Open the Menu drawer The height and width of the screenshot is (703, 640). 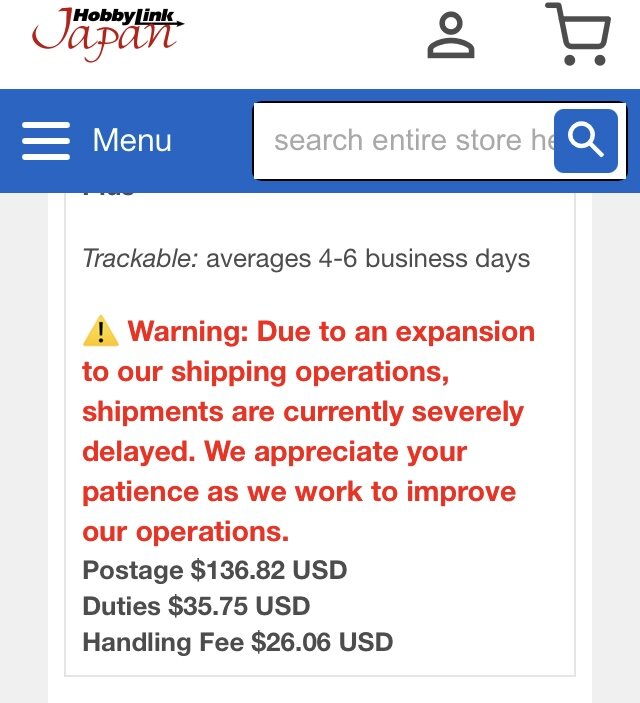click(x=97, y=140)
